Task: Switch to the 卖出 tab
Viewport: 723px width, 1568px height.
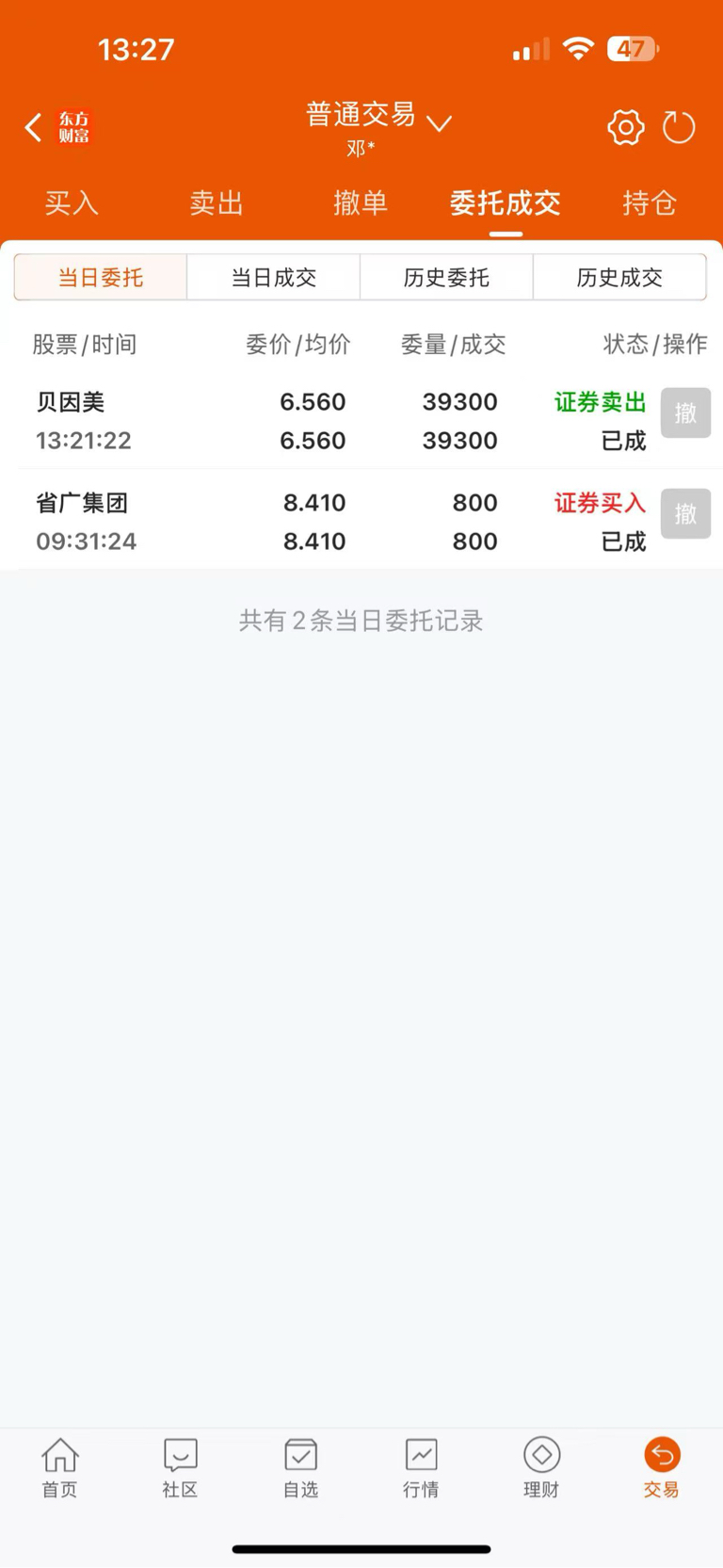Action: 217,202
